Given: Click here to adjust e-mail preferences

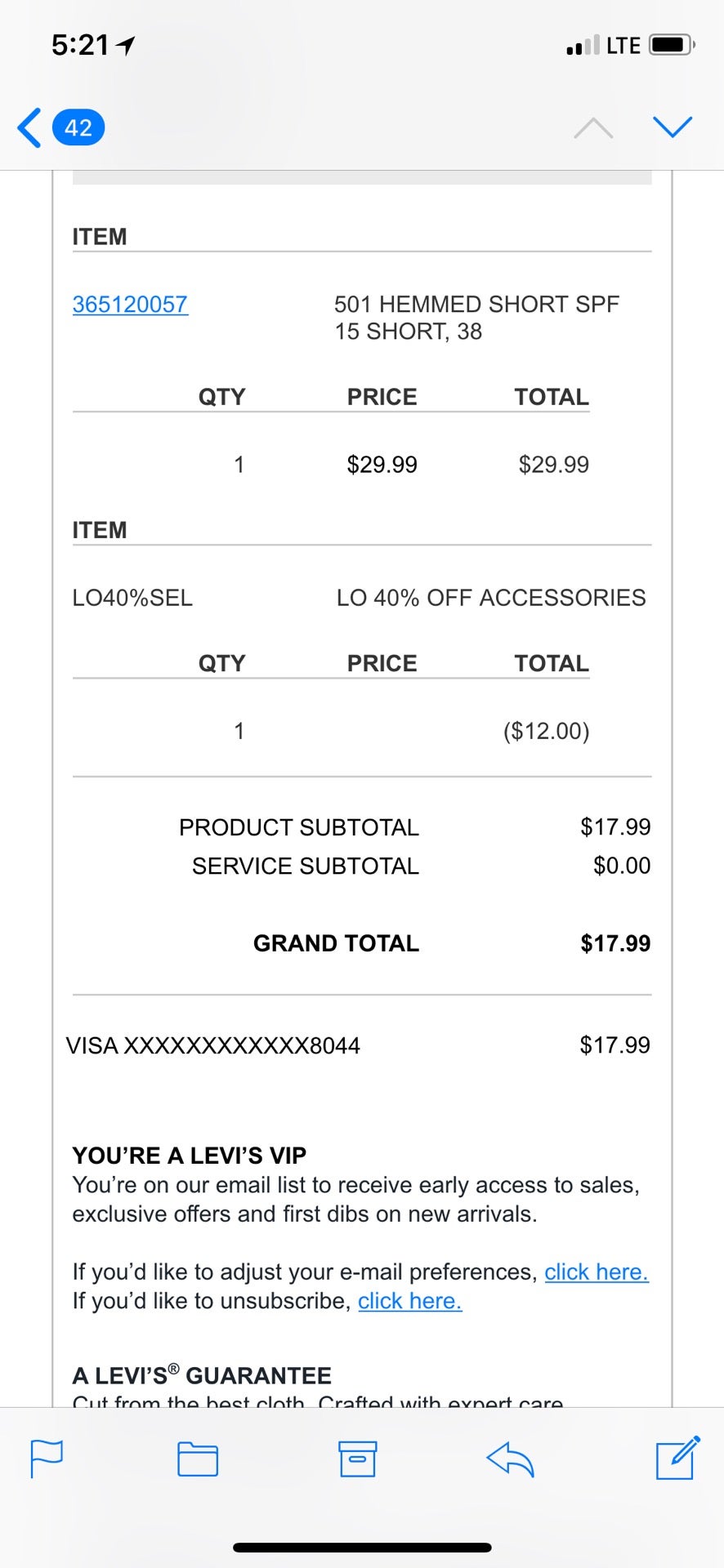Looking at the screenshot, I should pyautogui.click(x=596, y=1272).
